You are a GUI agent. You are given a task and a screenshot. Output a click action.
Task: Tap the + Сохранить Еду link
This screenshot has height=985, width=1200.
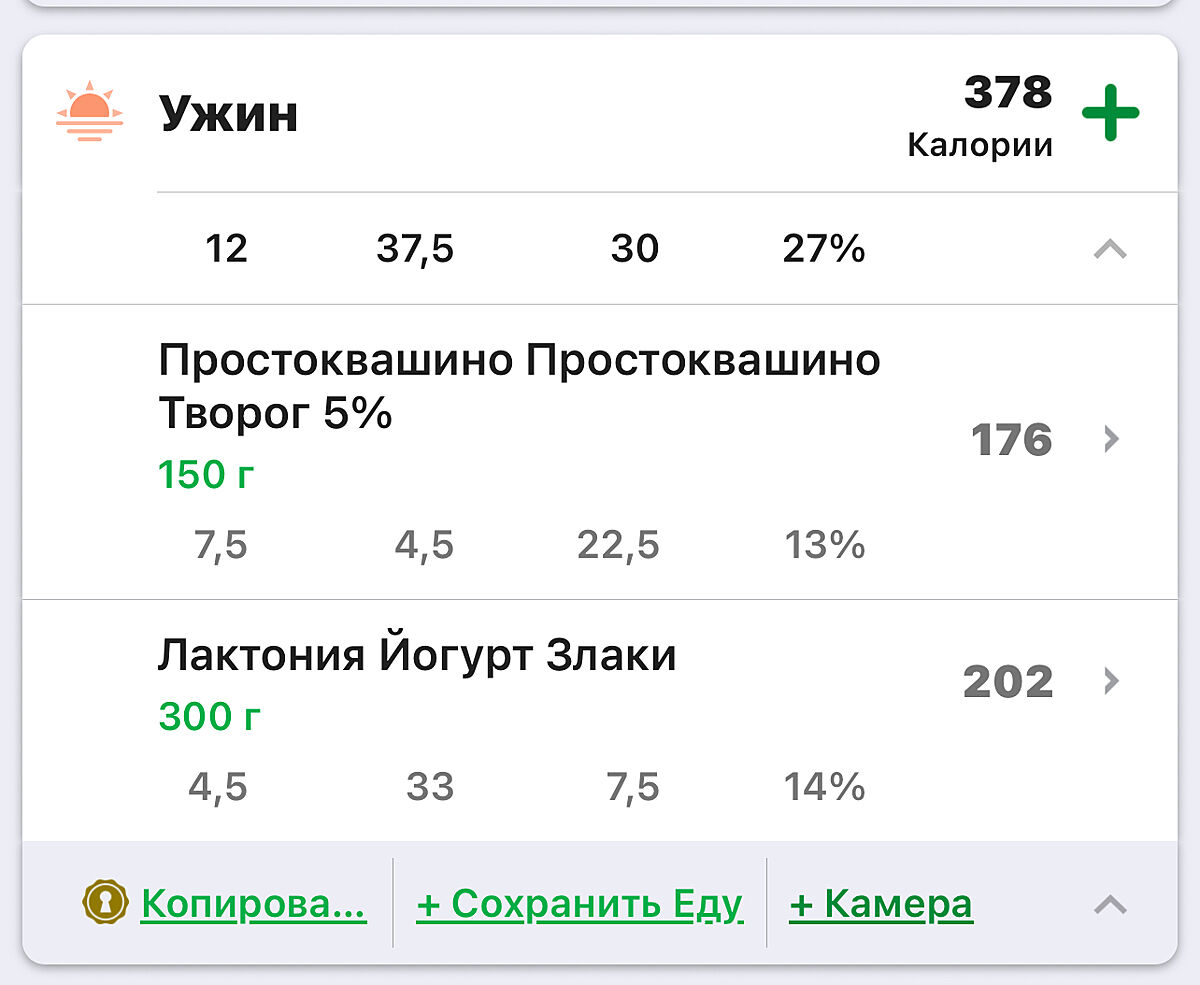(x=579, y=904)
